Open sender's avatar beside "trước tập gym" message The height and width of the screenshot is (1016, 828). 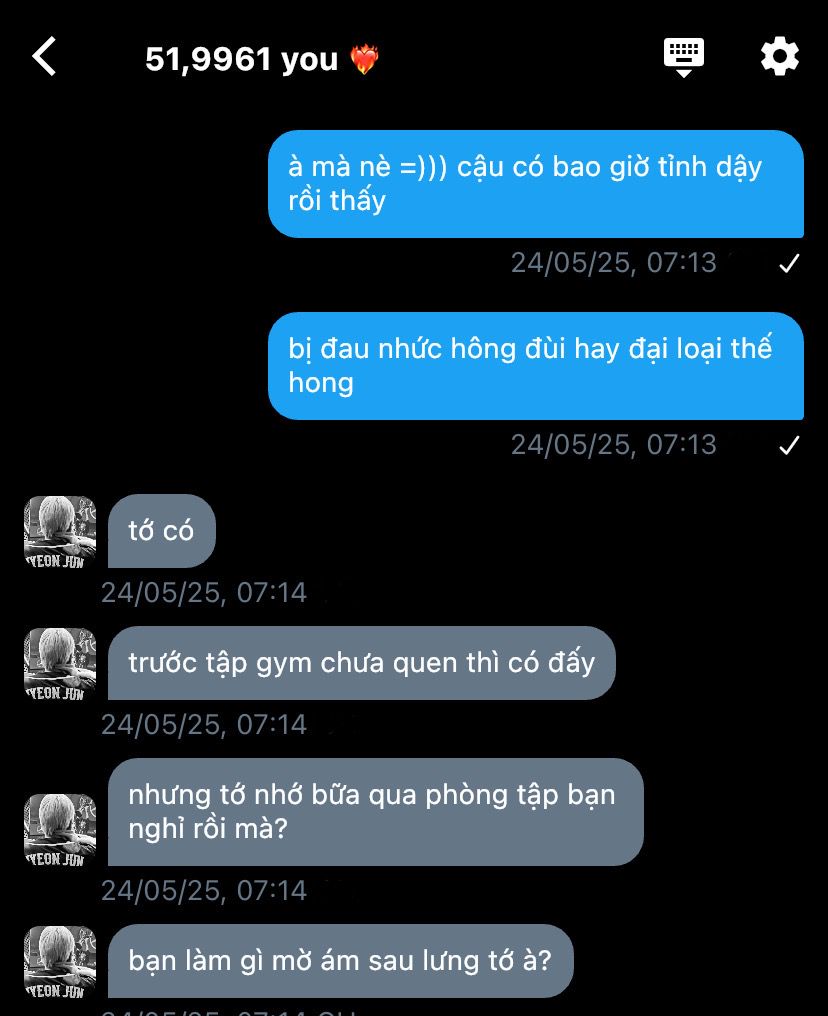coord(60,664)
